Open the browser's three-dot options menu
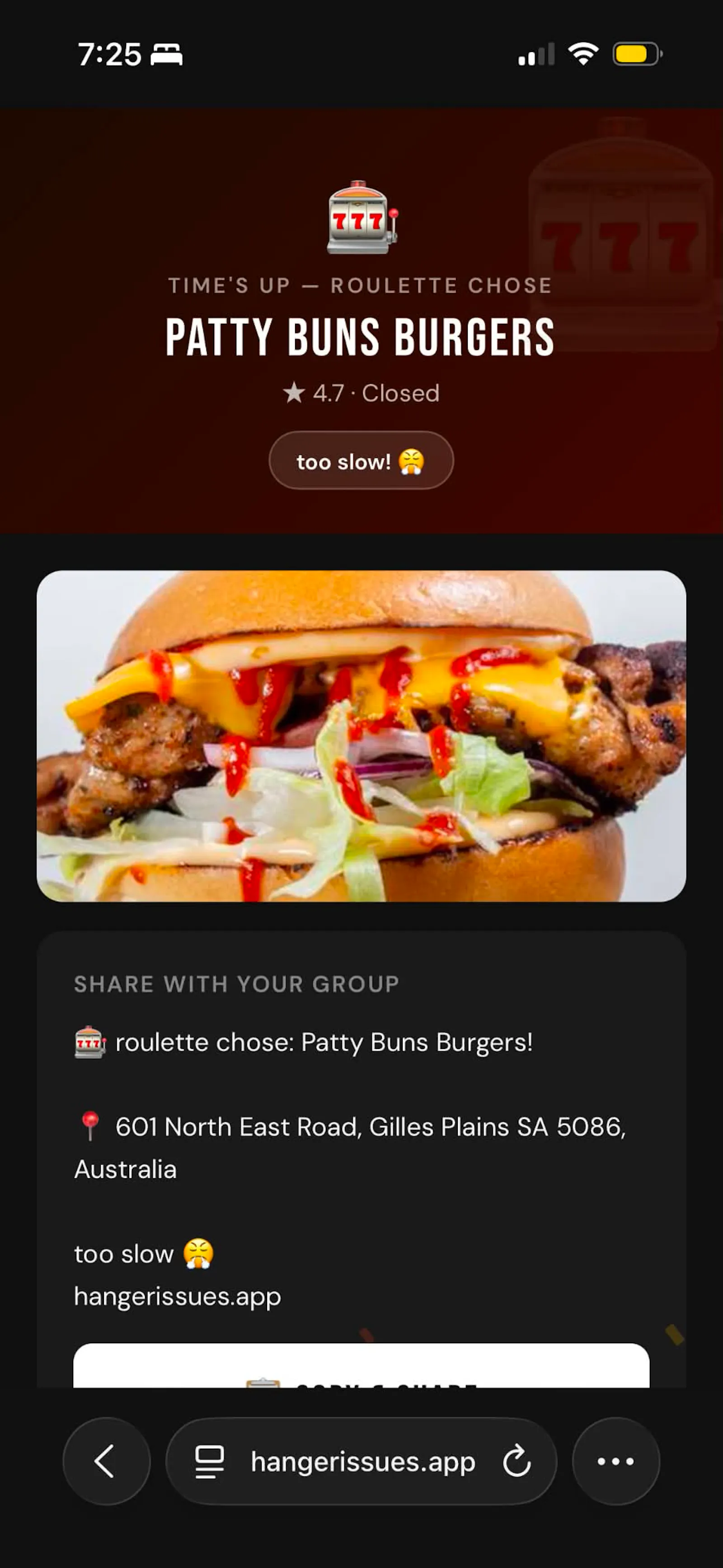 coord(616,1461)
